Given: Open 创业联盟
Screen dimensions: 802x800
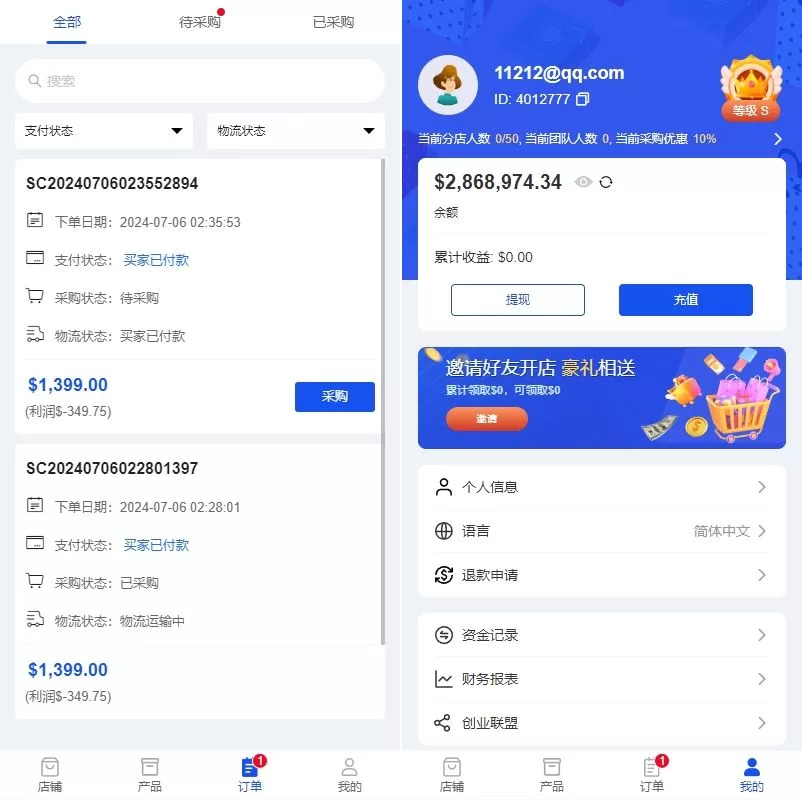Looking at the screenshot, I should click(x=601, y=722).
